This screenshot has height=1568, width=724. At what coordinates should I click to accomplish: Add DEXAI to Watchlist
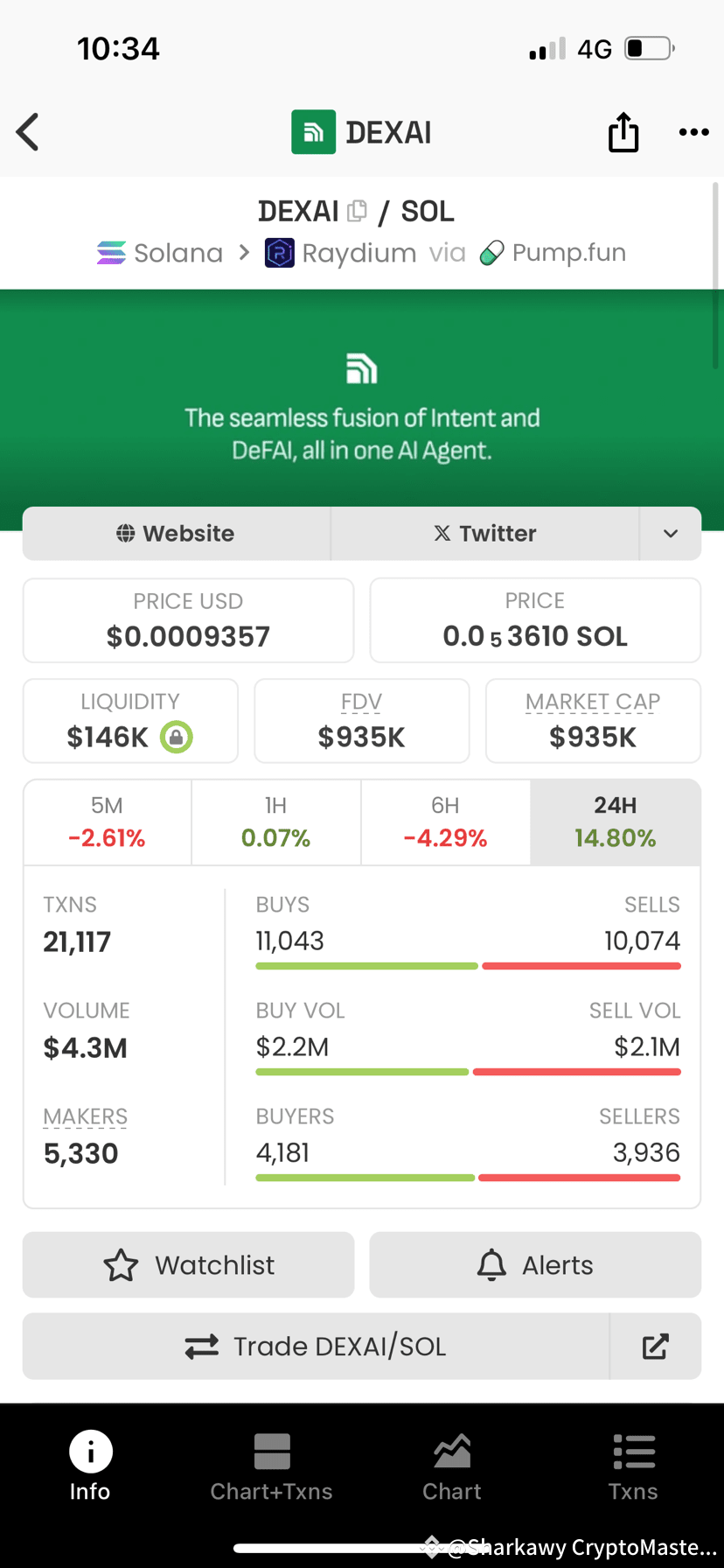[x=188, y=1265]
